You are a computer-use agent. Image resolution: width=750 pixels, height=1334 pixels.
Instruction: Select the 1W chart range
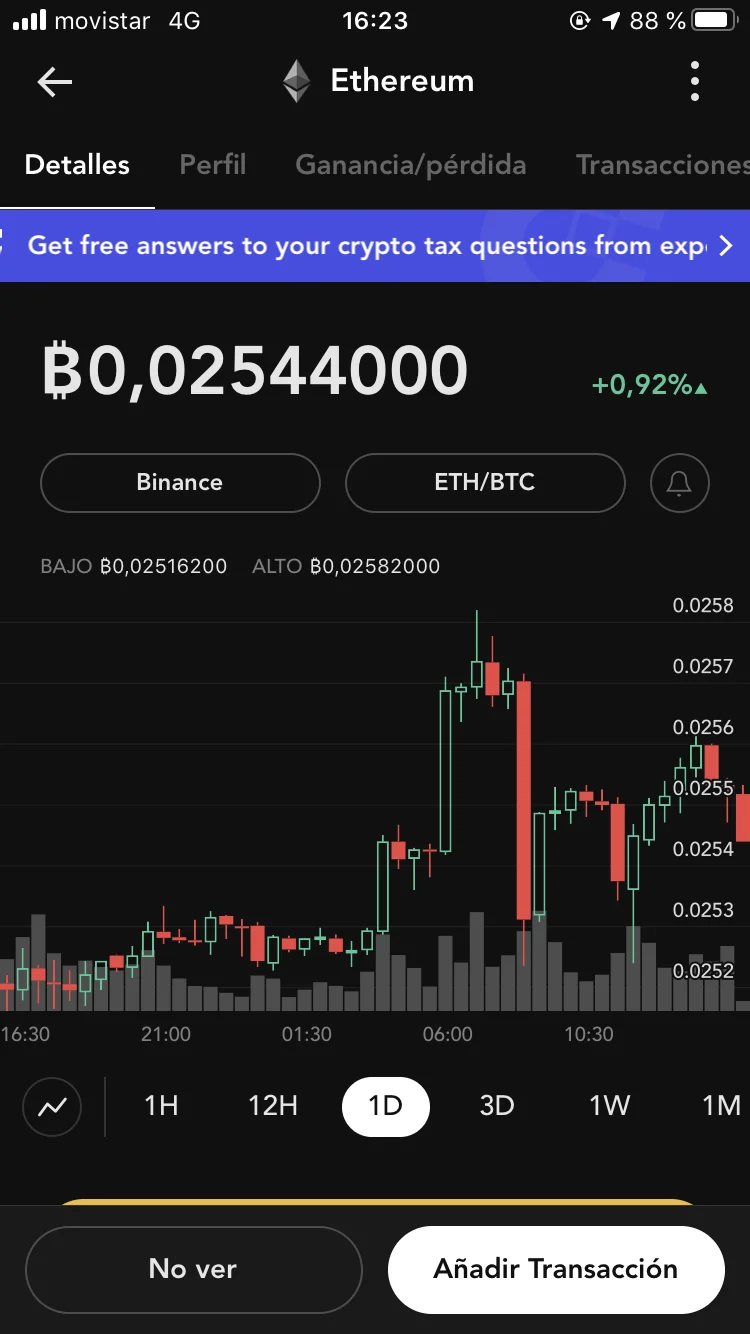pyautogui.click(x=609, y=1106)
